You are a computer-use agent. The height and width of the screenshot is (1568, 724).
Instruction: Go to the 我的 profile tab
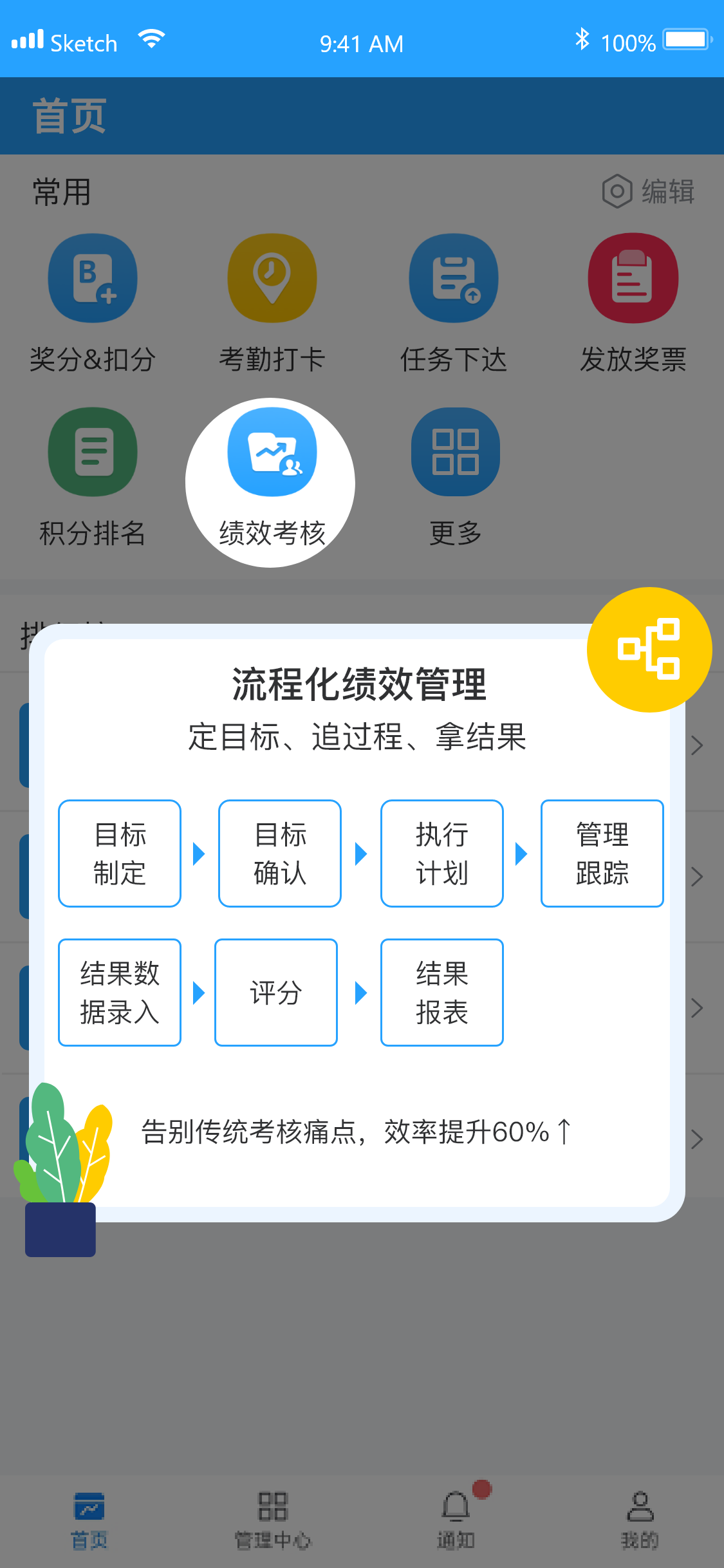(640, 1520)
